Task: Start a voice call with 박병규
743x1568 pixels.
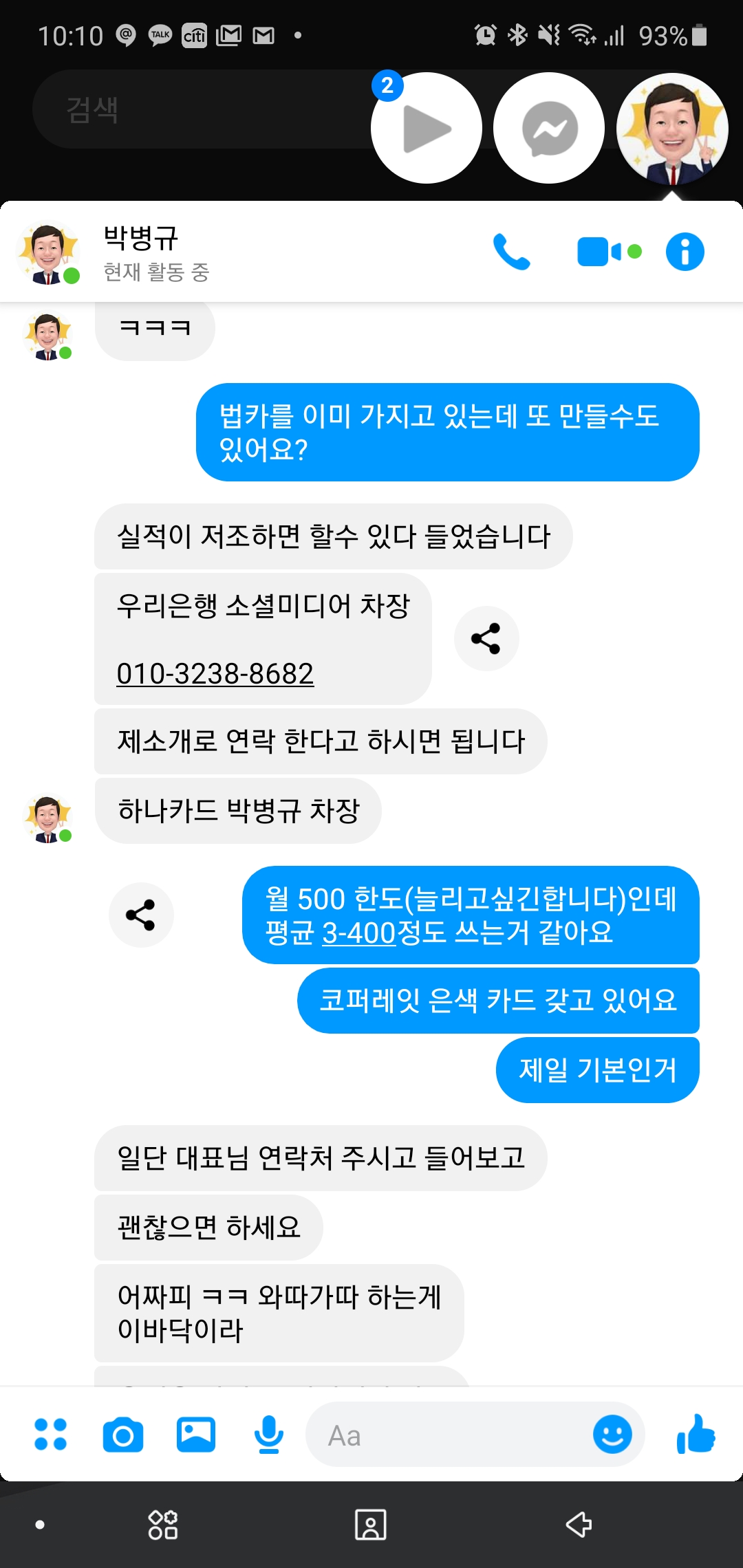Action: click(x=511, y=252)
